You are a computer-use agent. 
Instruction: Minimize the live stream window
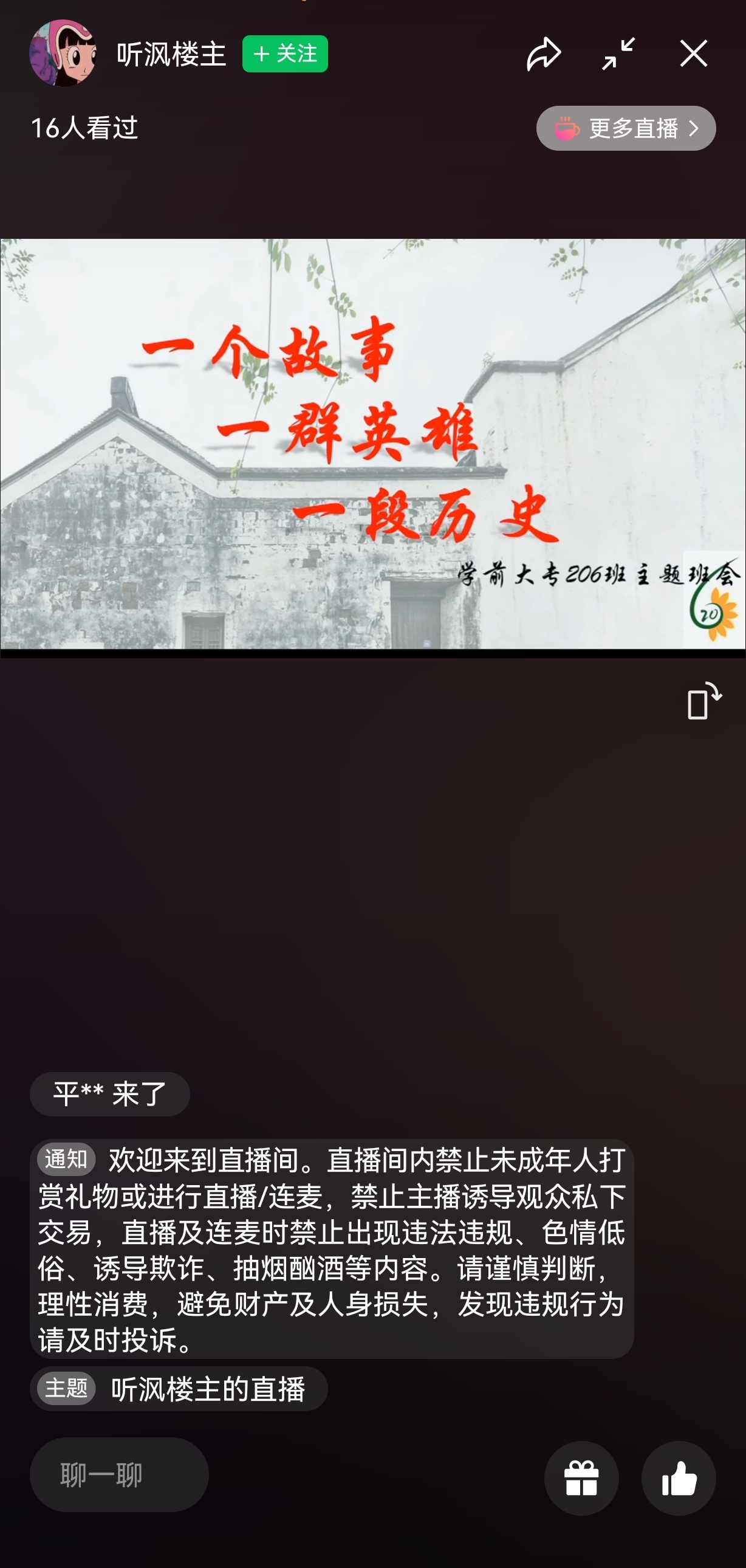[618, 54]
